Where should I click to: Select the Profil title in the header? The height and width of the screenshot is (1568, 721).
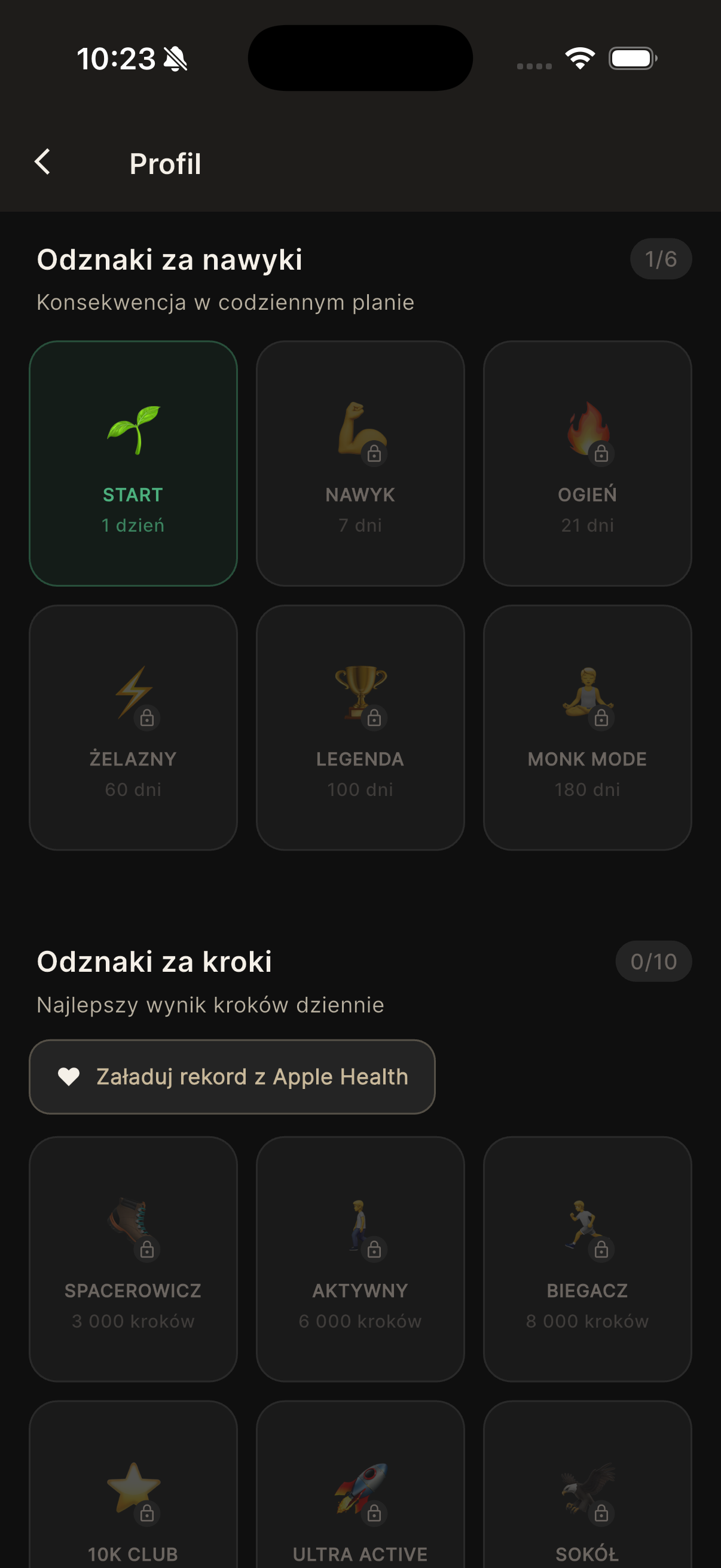164,163
